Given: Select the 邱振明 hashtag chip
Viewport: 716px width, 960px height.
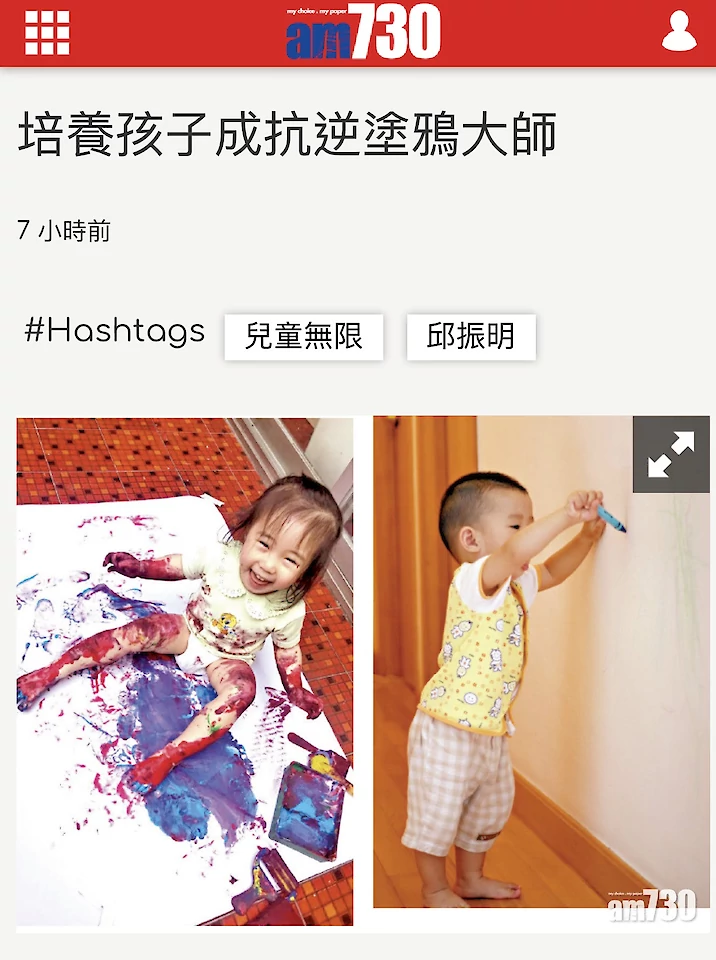Looking at the screenshot, I should click(x=471, y=337).
